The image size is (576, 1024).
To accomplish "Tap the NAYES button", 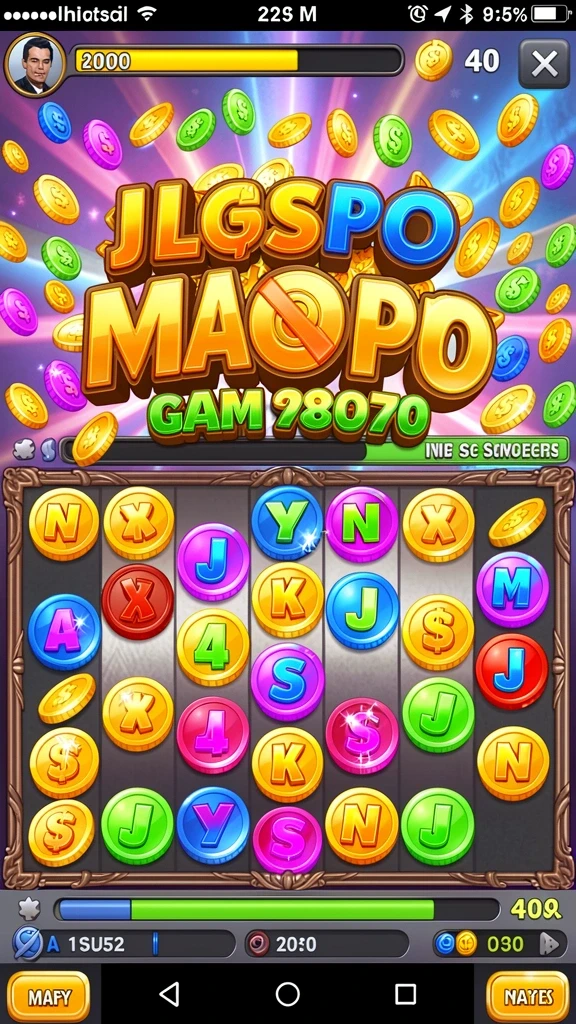I will [528, 997].
